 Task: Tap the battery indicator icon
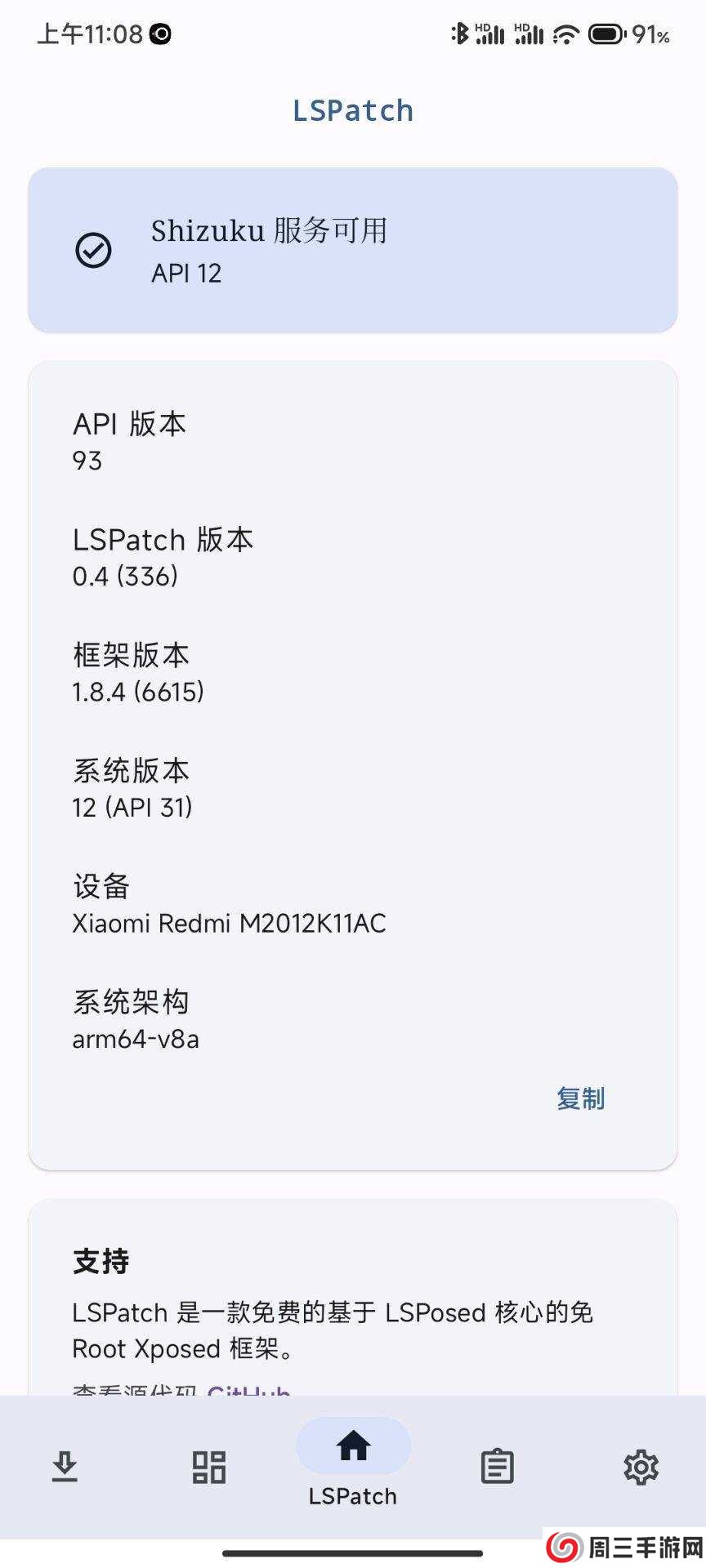606,34
